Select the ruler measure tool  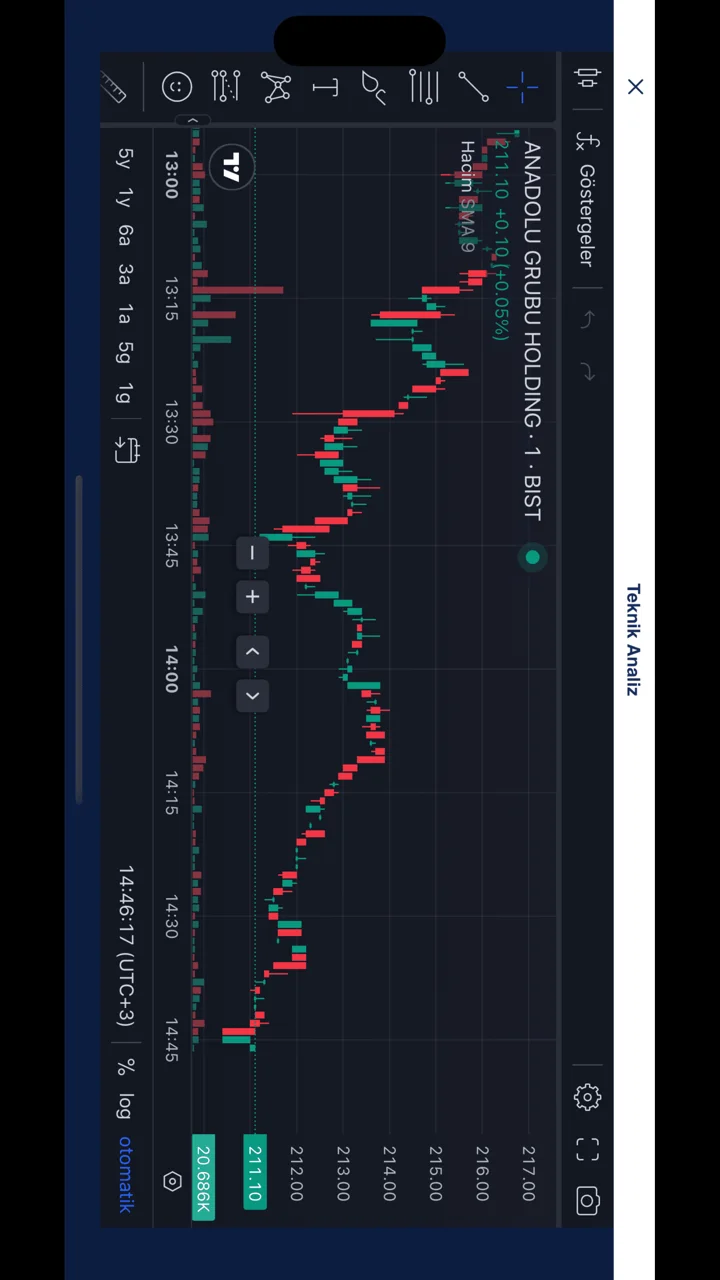114,87
